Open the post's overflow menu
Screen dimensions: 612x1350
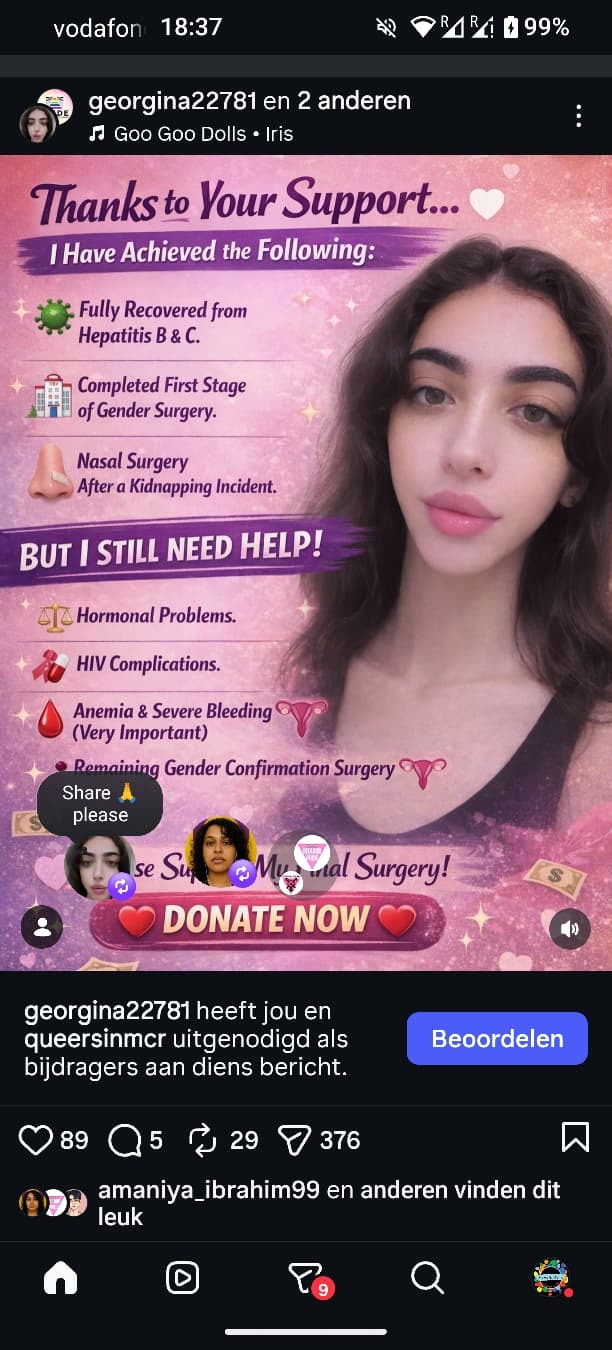578,116
